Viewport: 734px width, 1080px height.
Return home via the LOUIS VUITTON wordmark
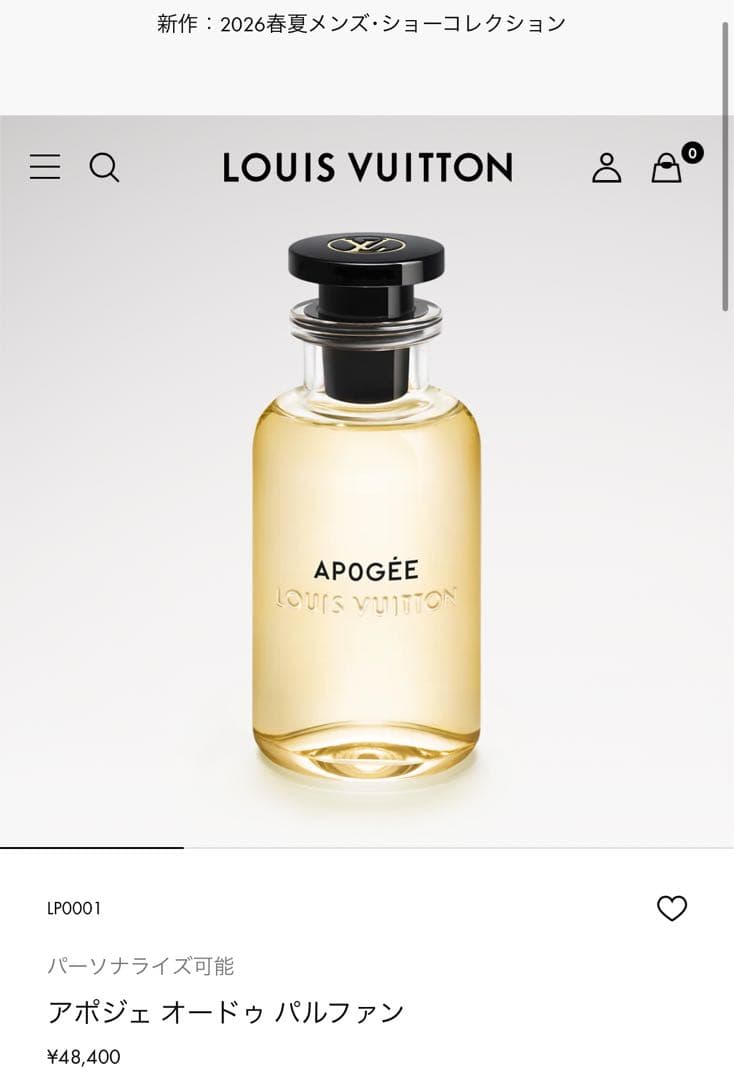(x=367, y=168)
